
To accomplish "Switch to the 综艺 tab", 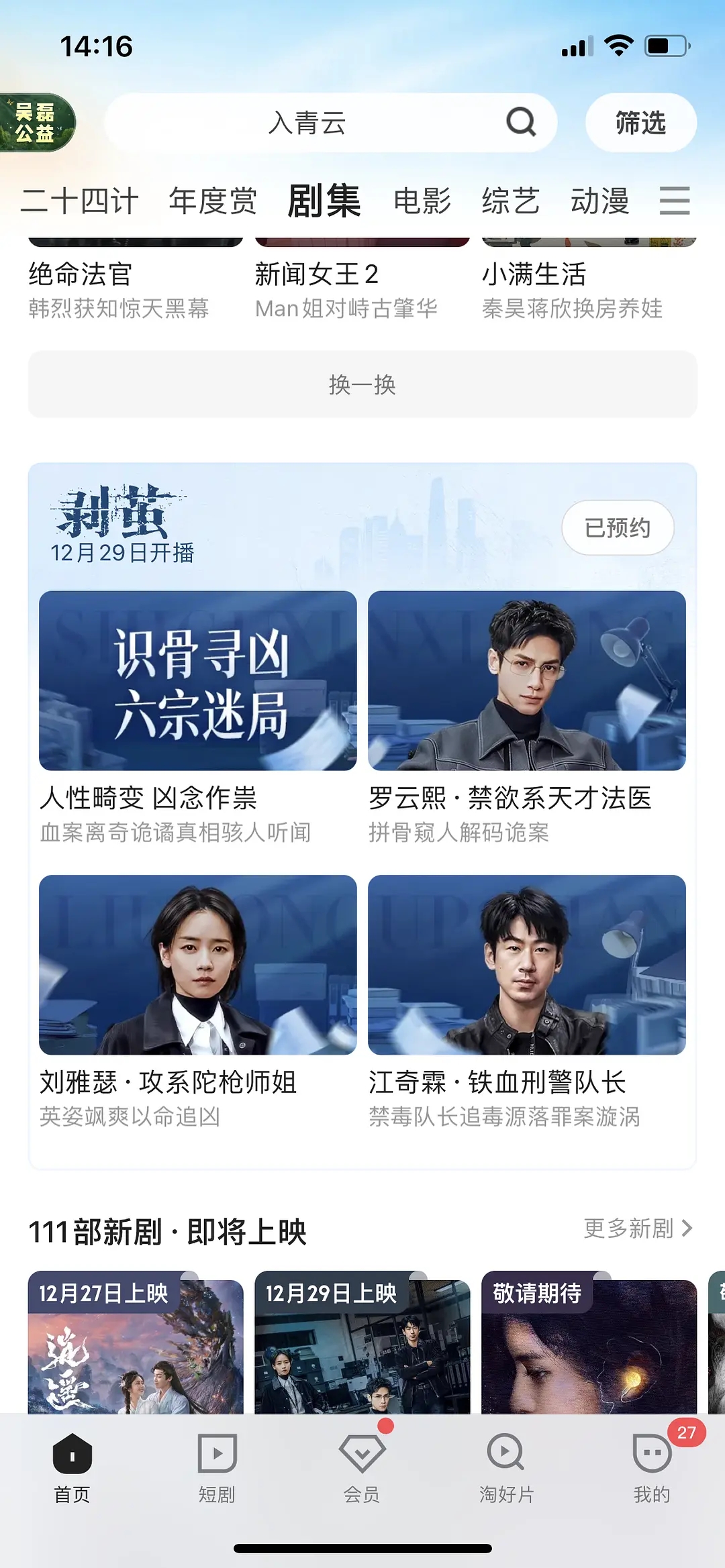I will coord(511,201).
